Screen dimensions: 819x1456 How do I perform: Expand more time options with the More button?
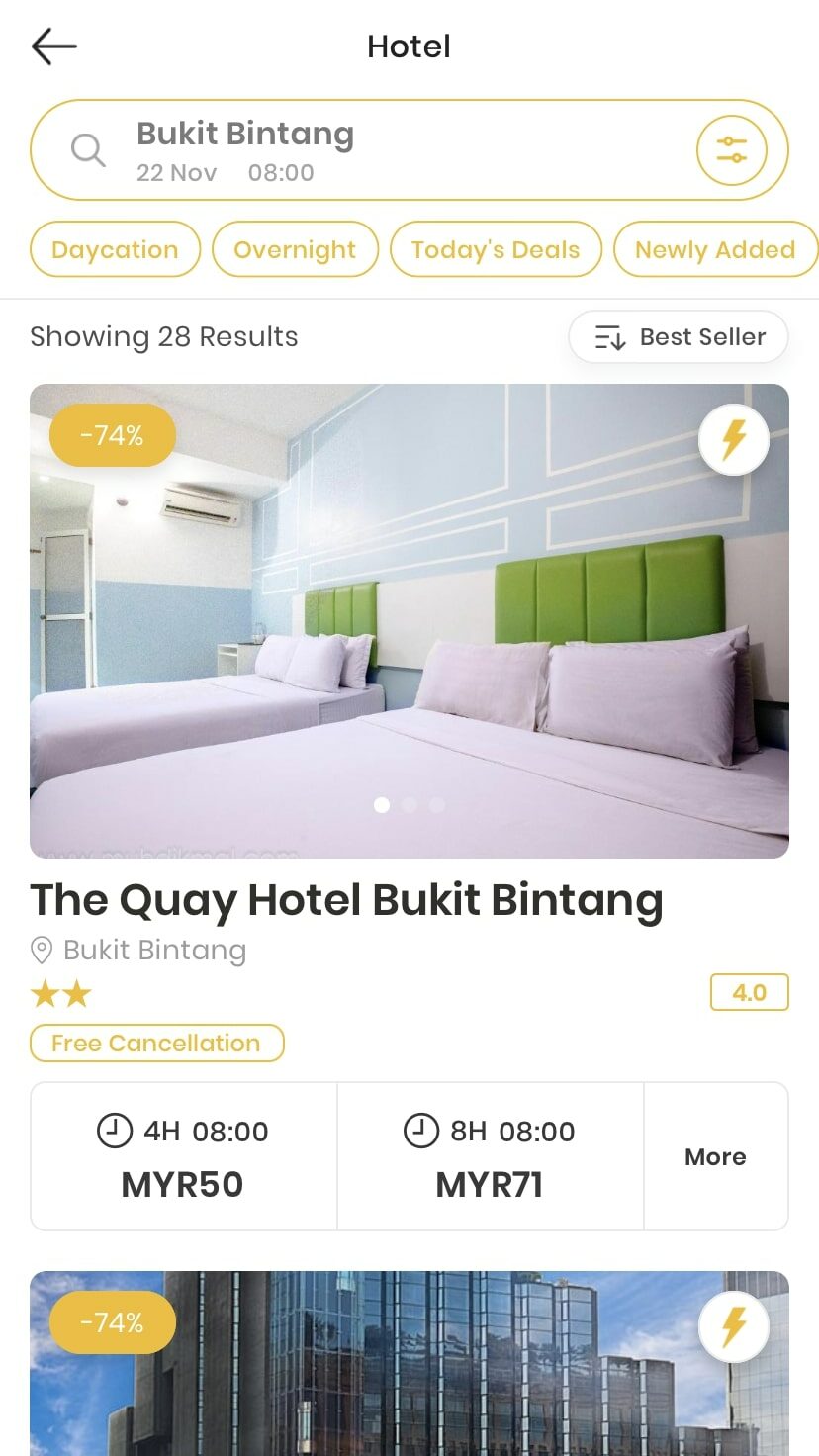(x=715, y=1156)
